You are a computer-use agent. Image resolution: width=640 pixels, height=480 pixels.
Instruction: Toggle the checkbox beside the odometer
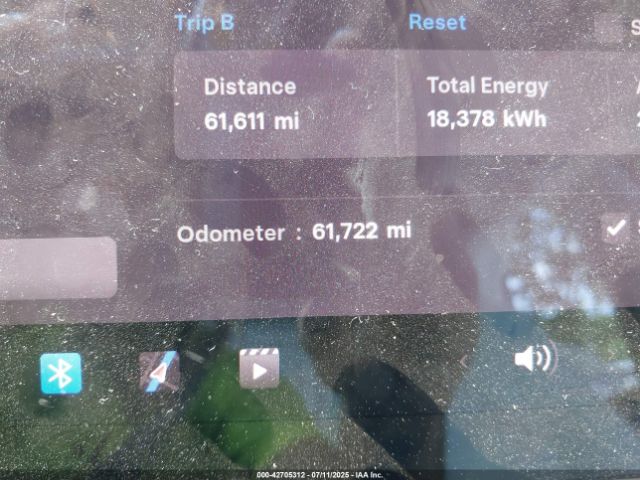coord(616,229)
